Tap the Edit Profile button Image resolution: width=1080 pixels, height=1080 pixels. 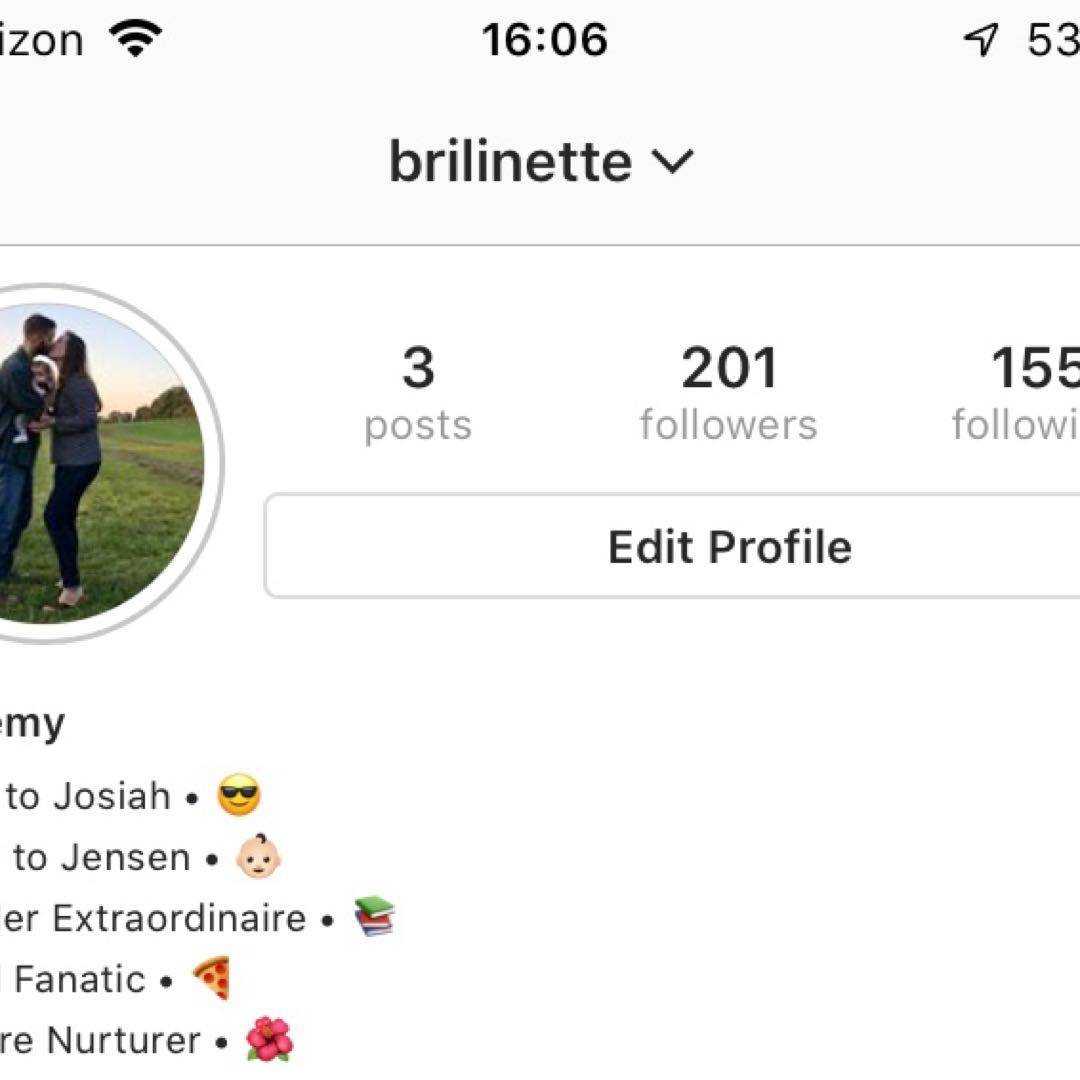pos(729,547)
